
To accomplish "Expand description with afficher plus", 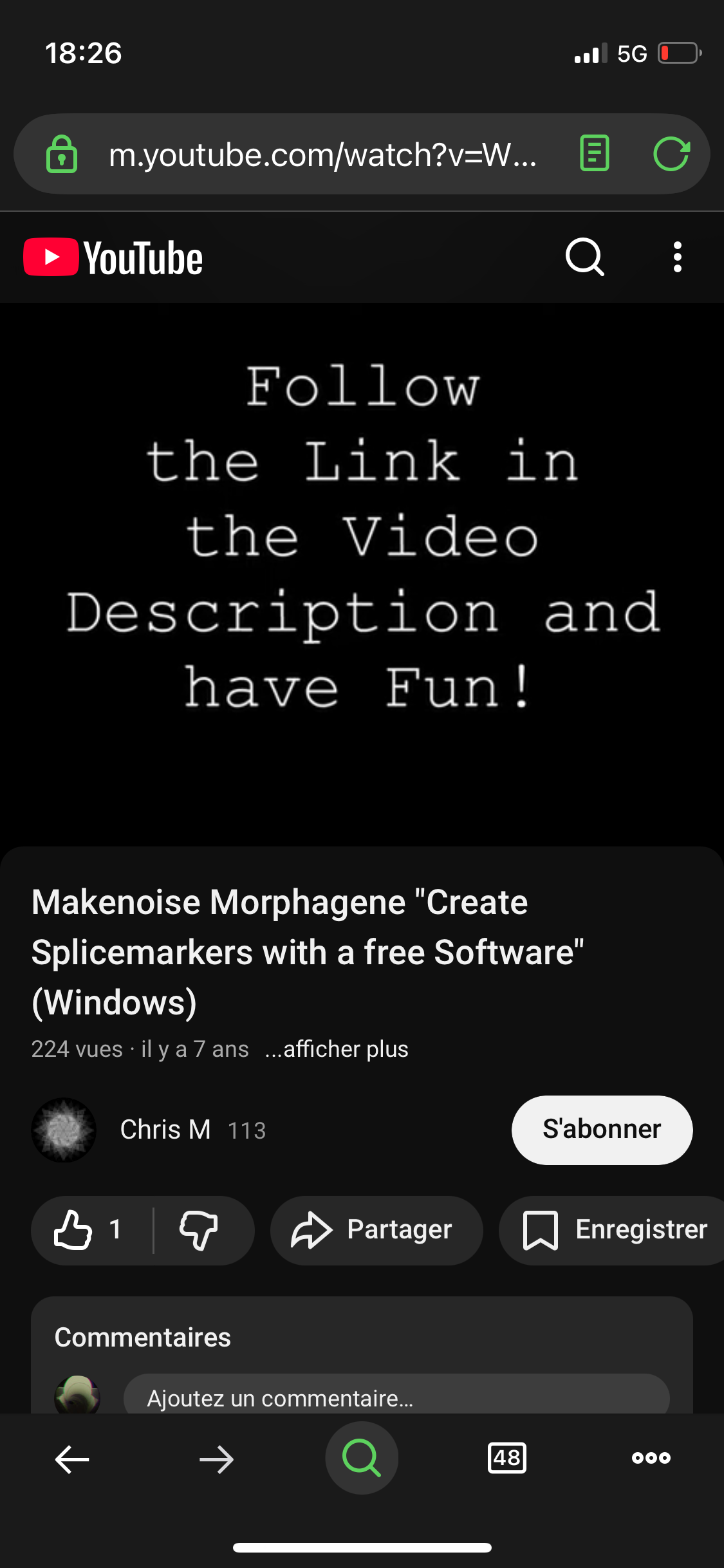I will coord(337,1049).
